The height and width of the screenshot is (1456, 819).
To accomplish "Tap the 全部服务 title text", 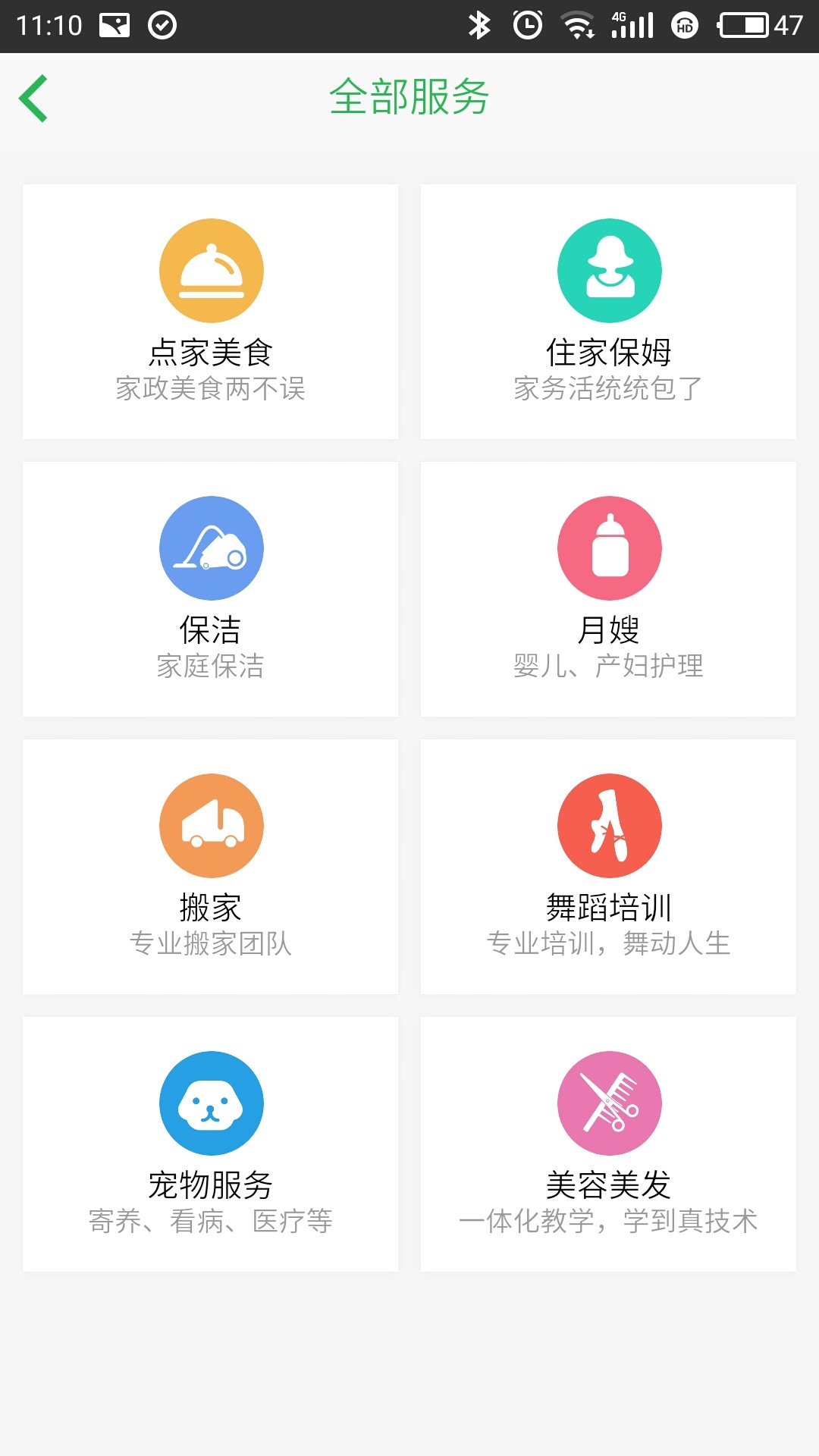I will tap(409, 96).
